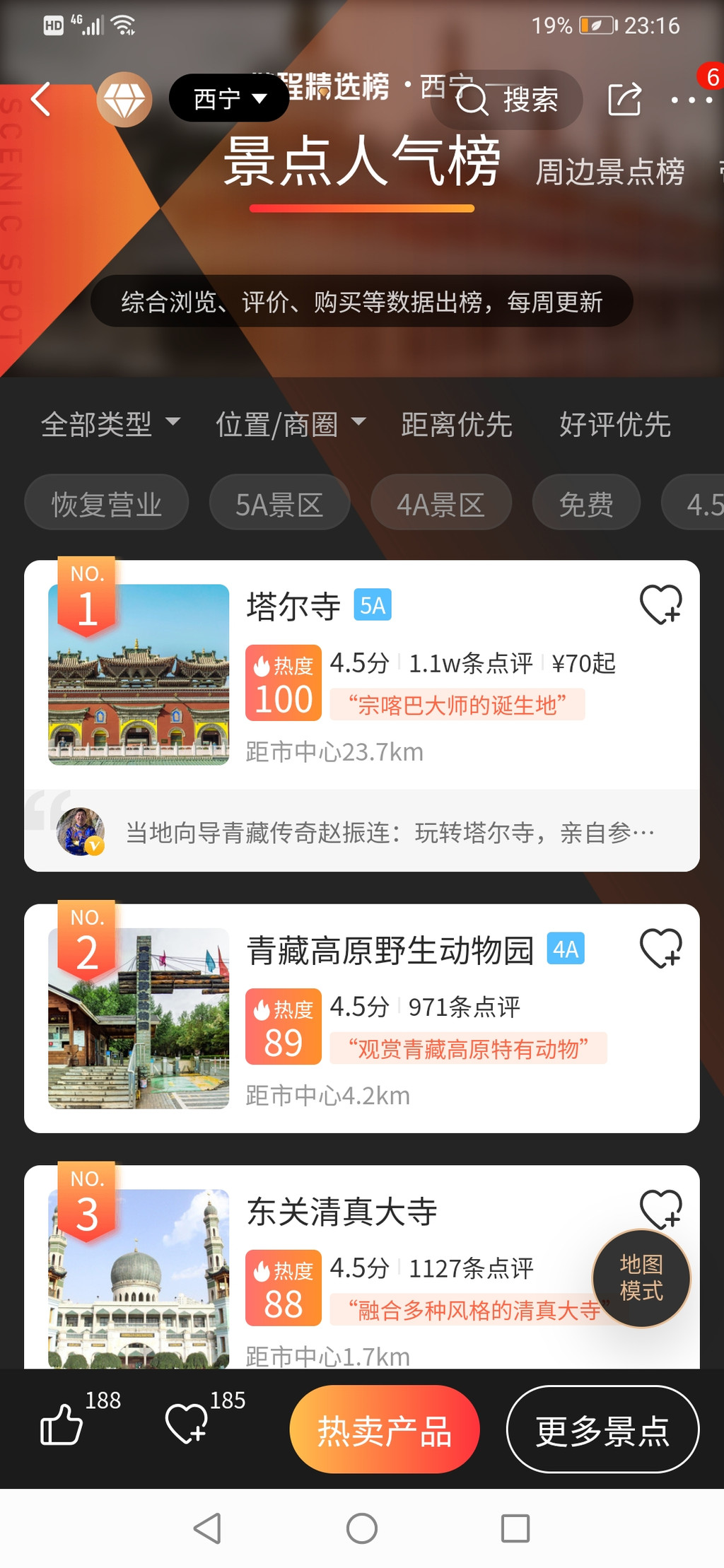
Task: Add 青藏高原野生动物园 to favorites
Action: (x=660, y=948)
